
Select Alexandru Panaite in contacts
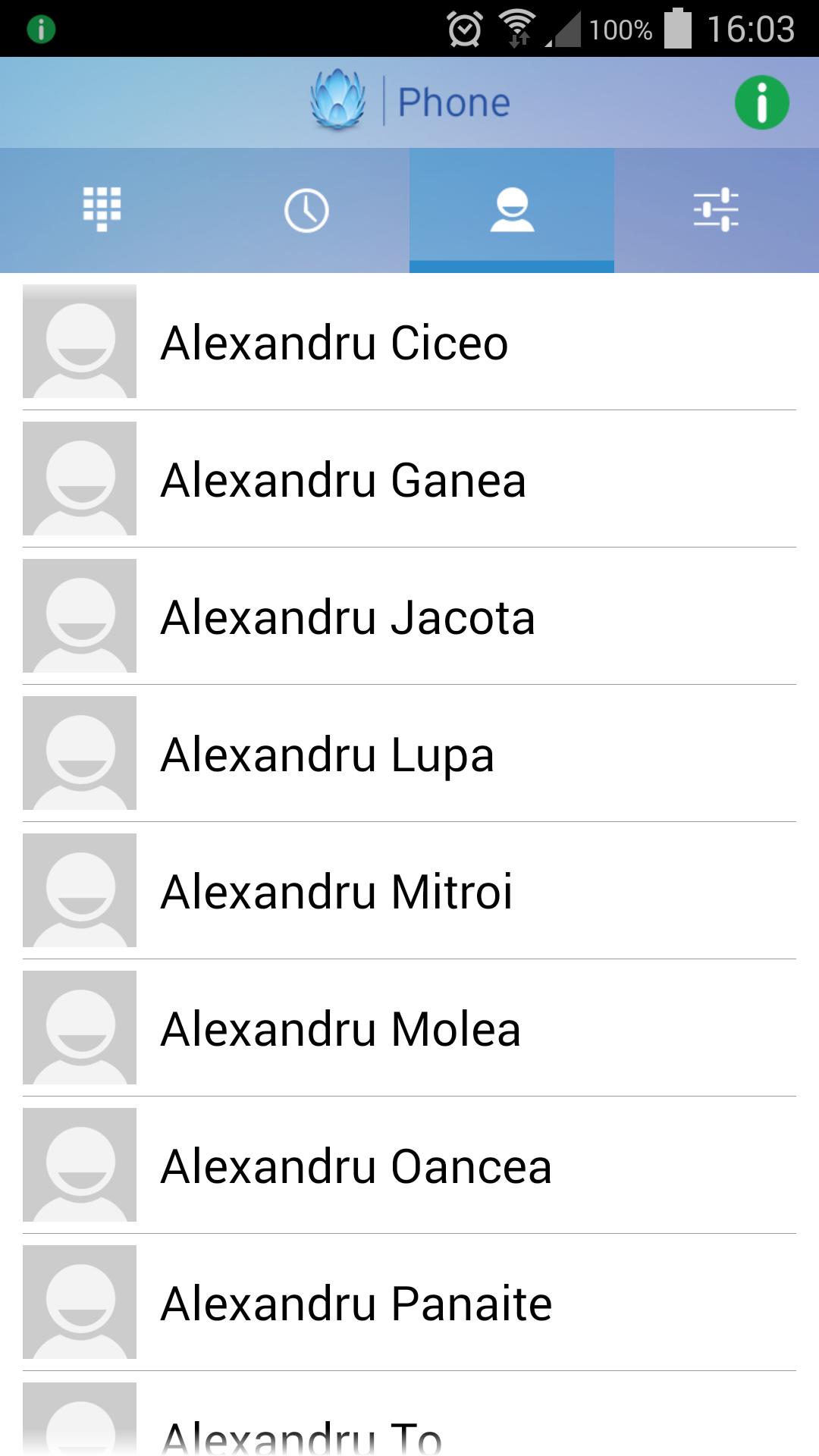tap(409, 1303)
